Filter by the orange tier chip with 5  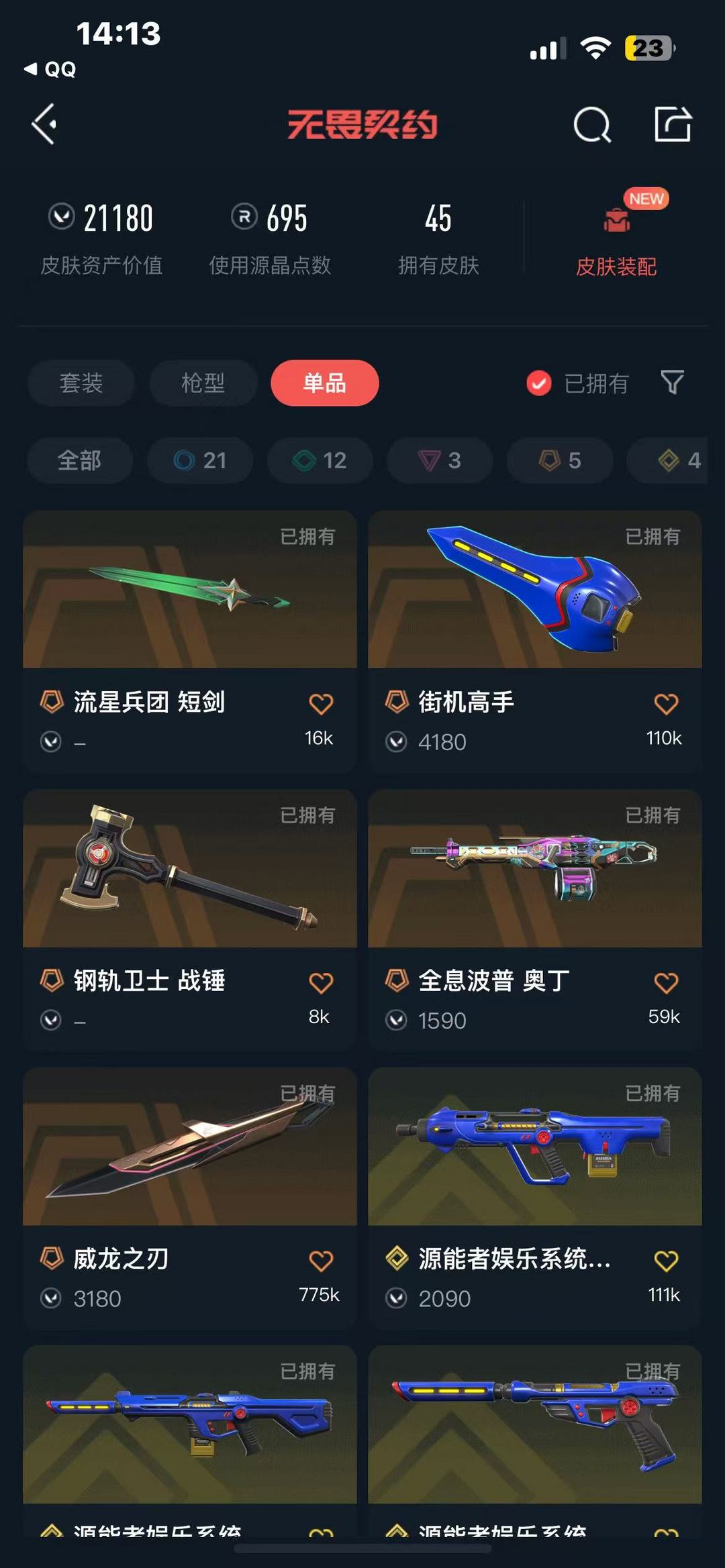pyautogui.click(x=559, y=460)
